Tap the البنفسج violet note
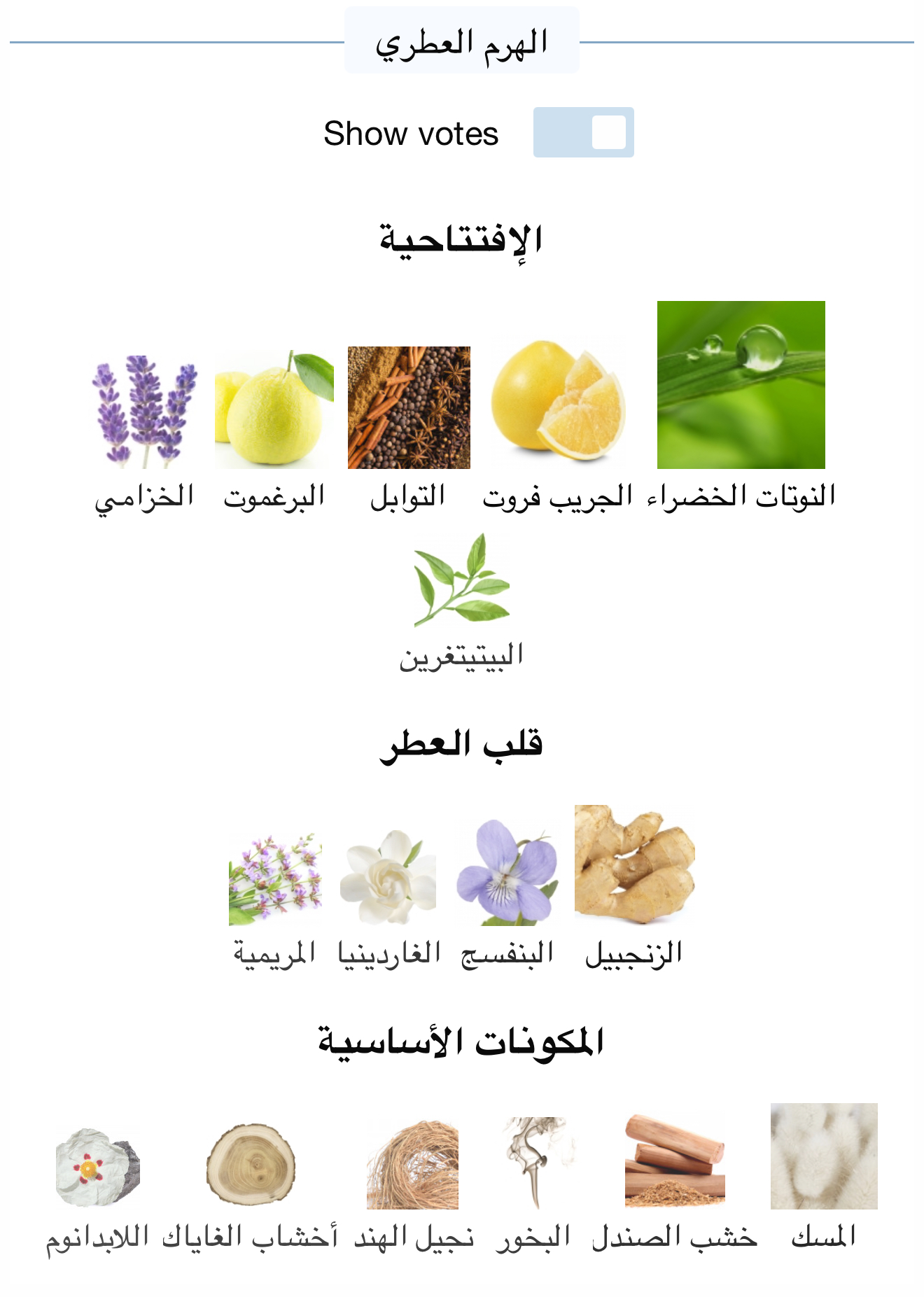The image size is (924, 1297). point(507,872)
